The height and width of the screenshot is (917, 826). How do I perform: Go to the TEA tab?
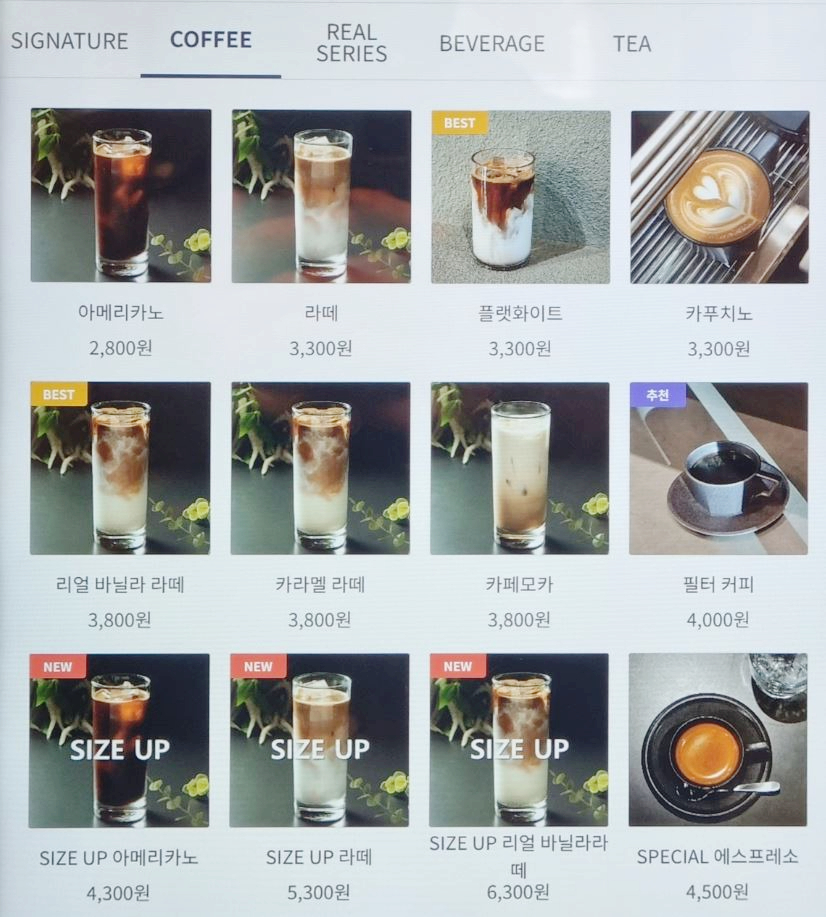631,44
